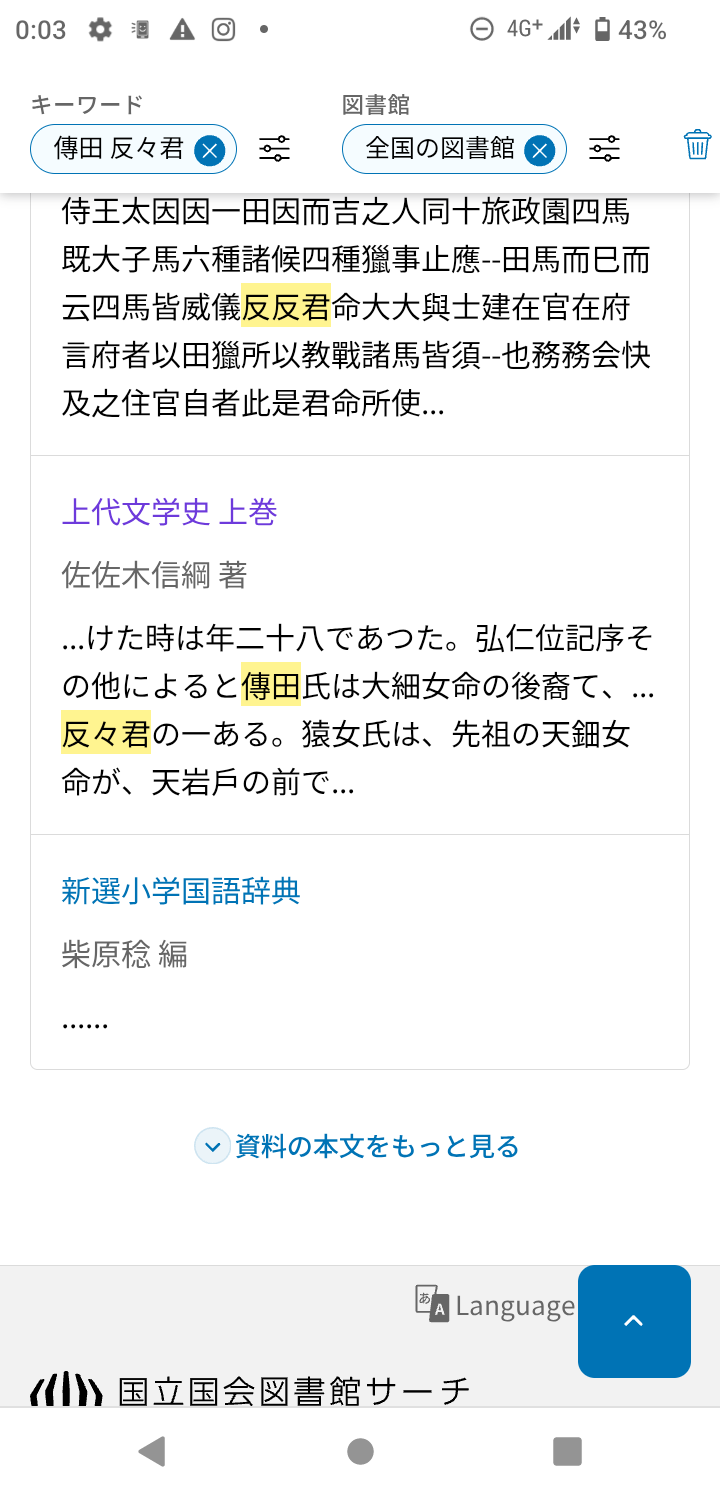Screen dimensions: 720x1496
Task: Clear the 全国の図書館 library chip
Action: coord(539,150)
